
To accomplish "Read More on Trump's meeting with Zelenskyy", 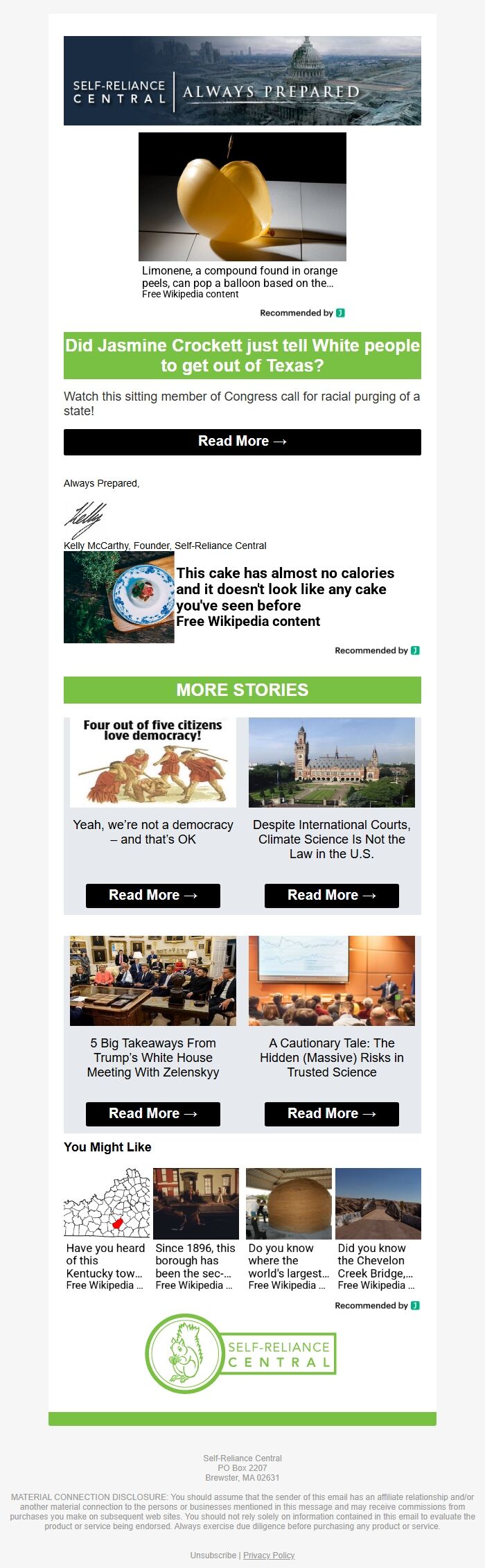I will click(152, 1113).
